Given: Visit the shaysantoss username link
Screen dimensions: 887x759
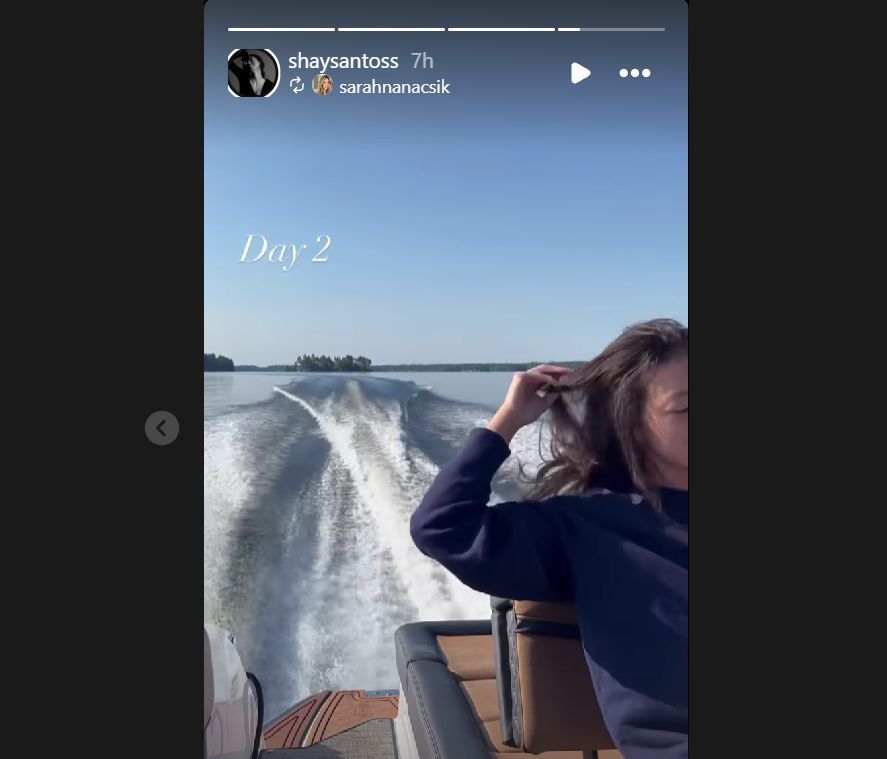Looking at the screenshot, I should point(343,61).
